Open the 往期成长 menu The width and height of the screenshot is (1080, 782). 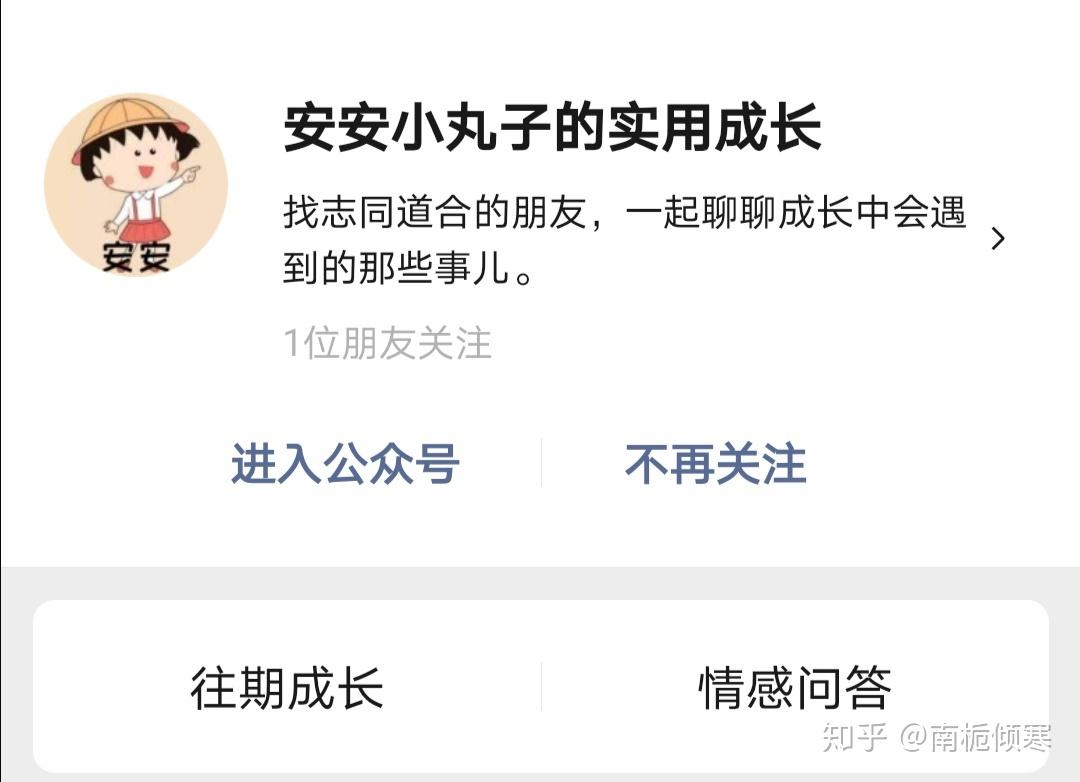click(287, 688)
